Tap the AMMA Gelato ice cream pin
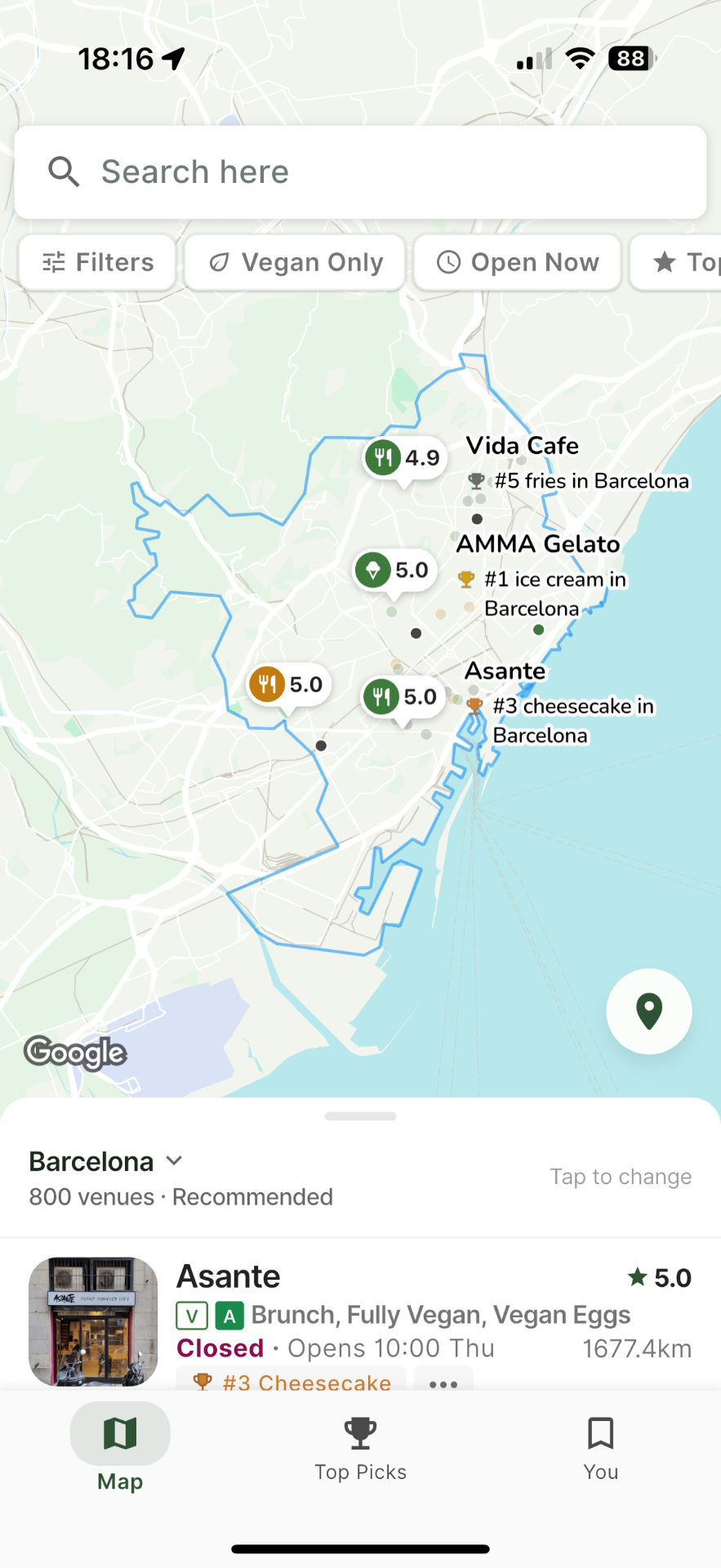The height and width of the screenshot is (1568, 721). pyautogui.click(x=373, y=570)
